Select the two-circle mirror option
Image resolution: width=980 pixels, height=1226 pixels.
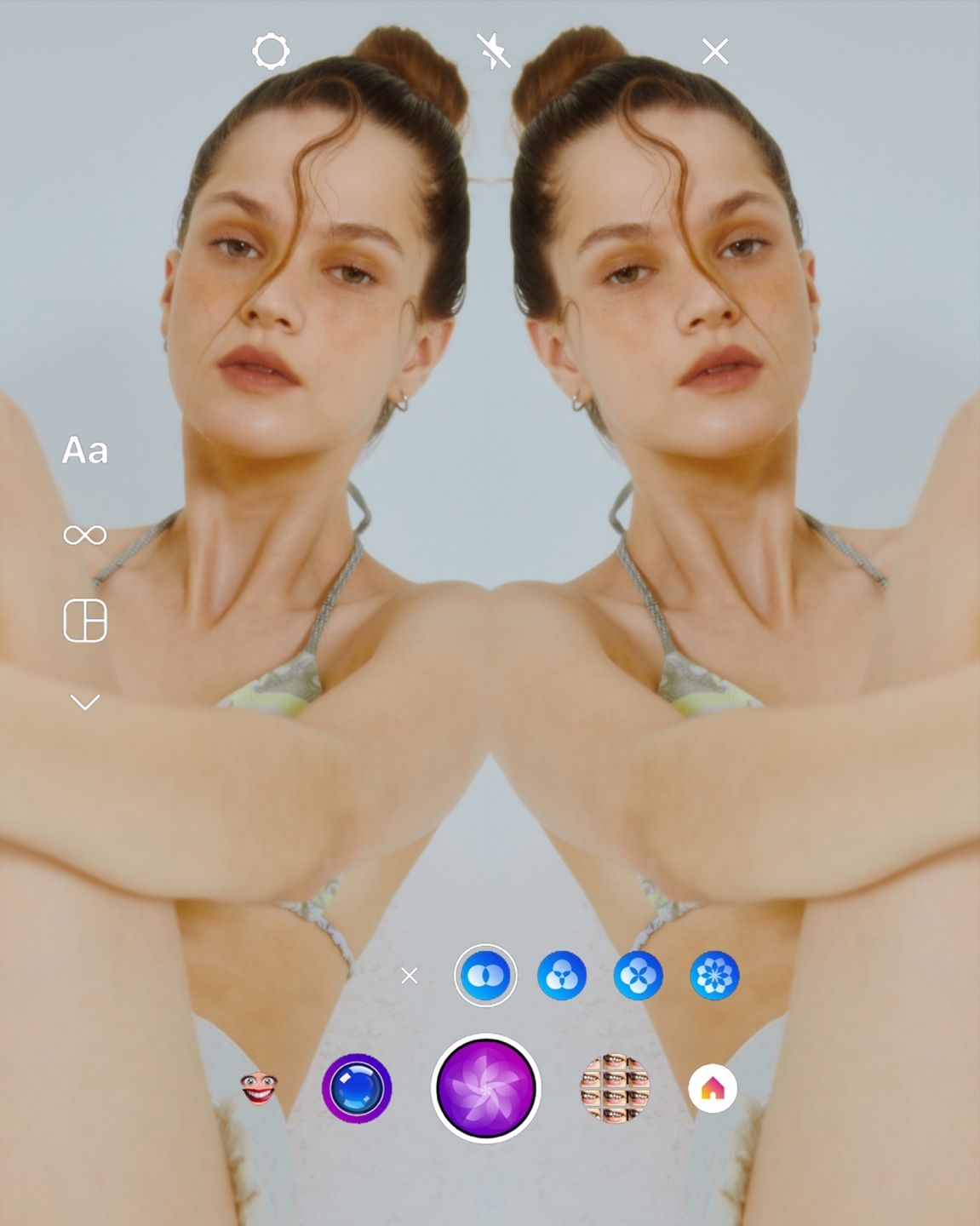(485, 975)
